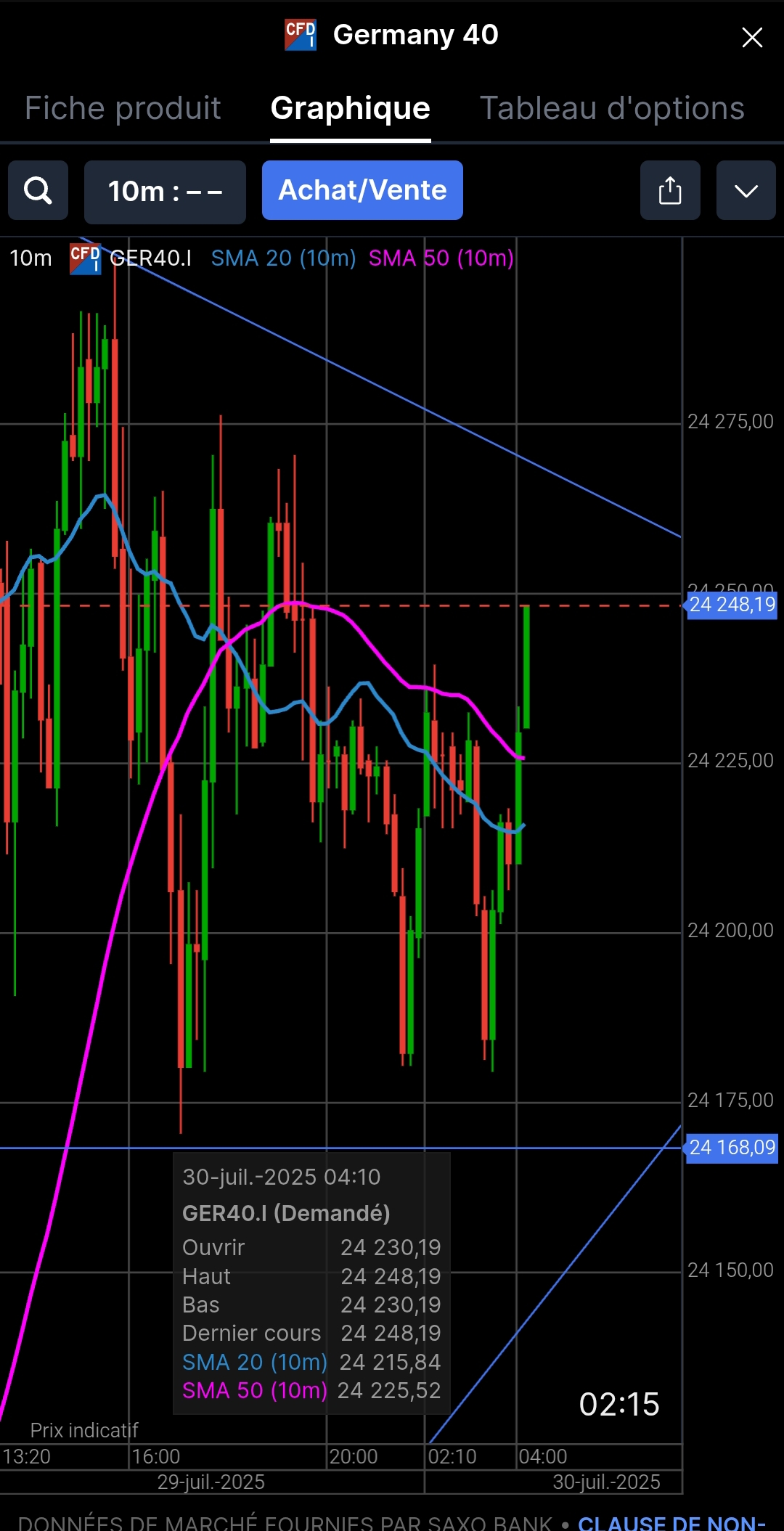Open the SMA 50 (10m) indicator settings
Image resolution: width=784 pixels, height=1531 pixels.
[441, 258]
